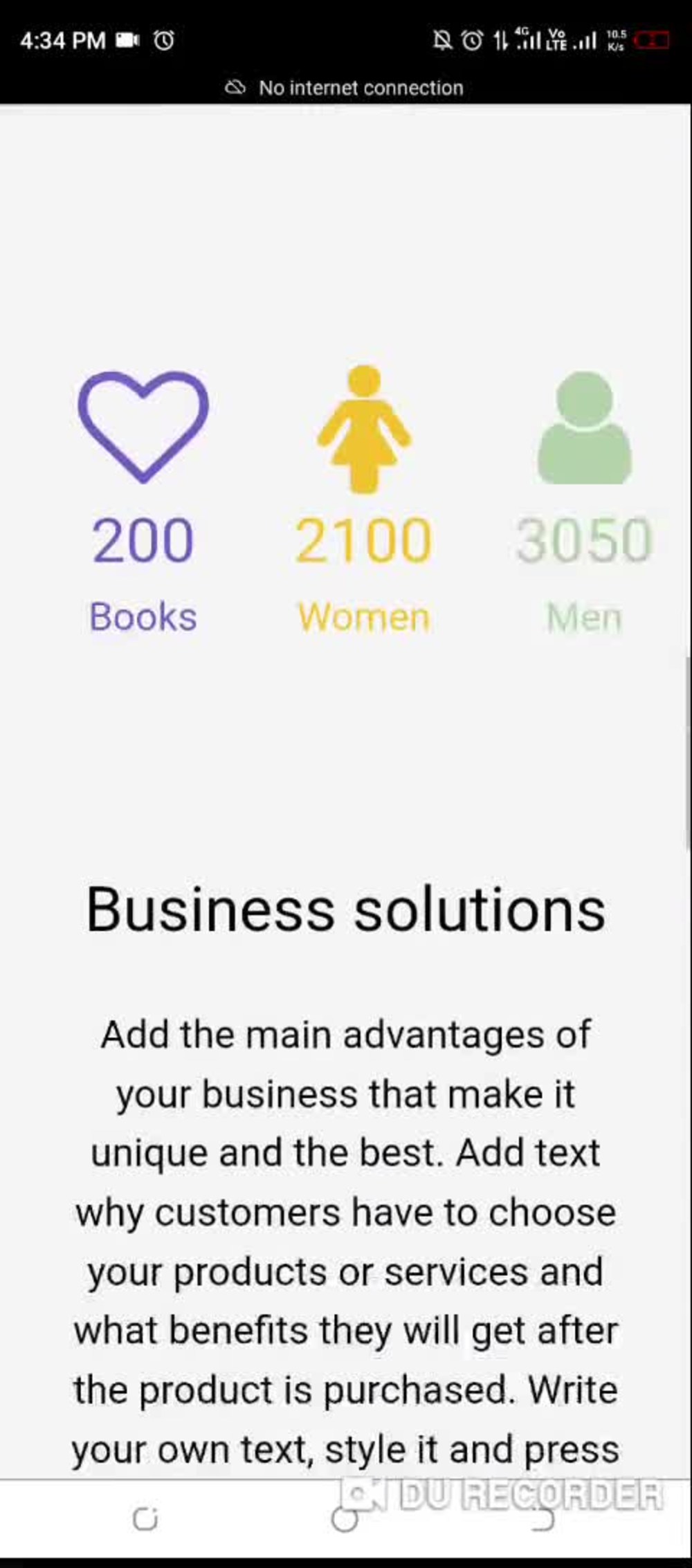Go to the home screen
The image size is (692, 1568).
tap(345, 1520)
